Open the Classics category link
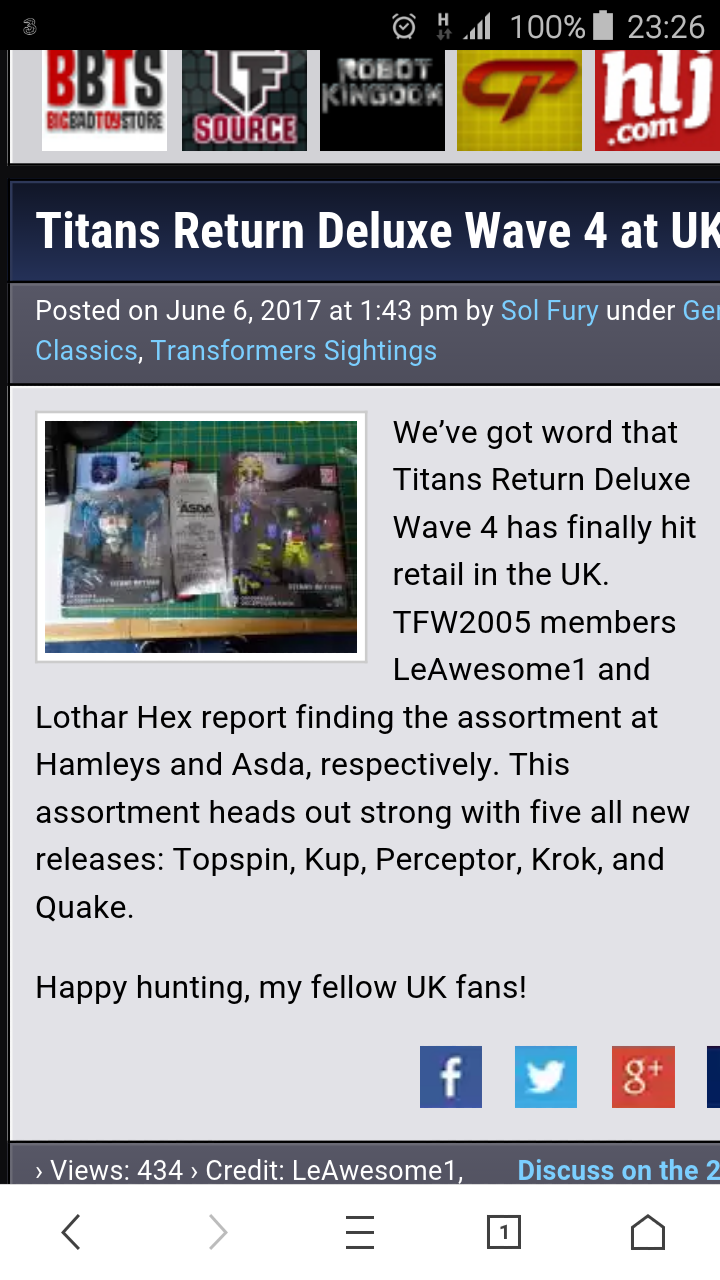The image size is (720, 1280). [x=86, y=351]
